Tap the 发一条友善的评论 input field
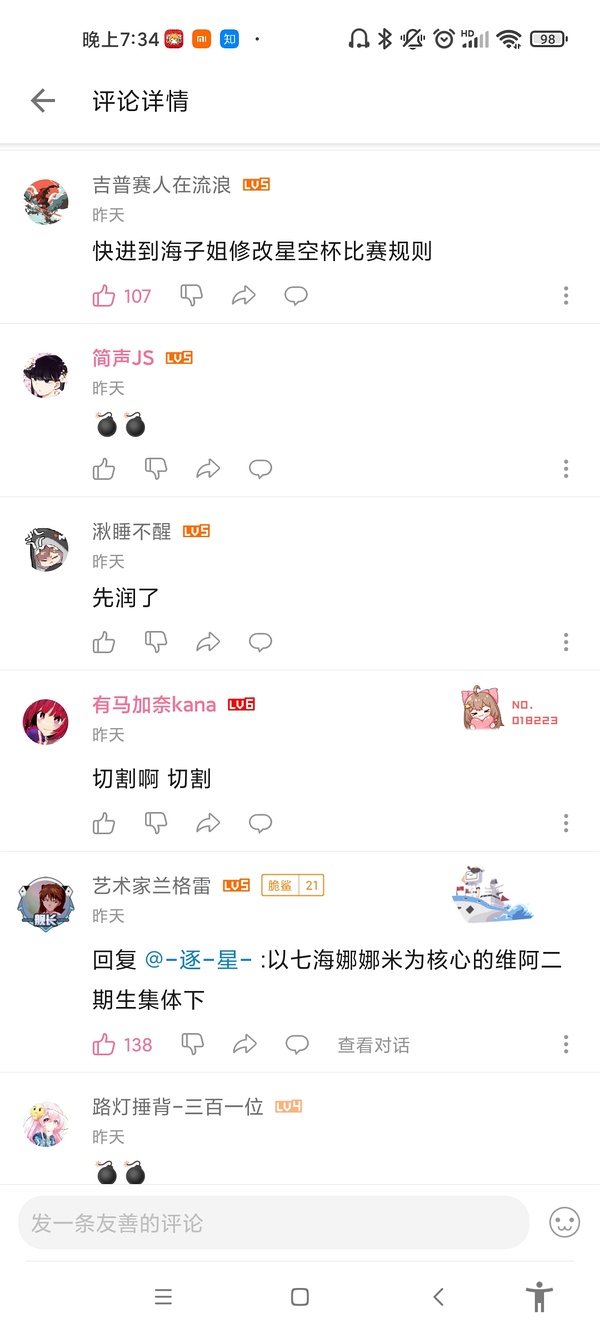Screen dimensions: 600x1333 (x=273, y=1223)
